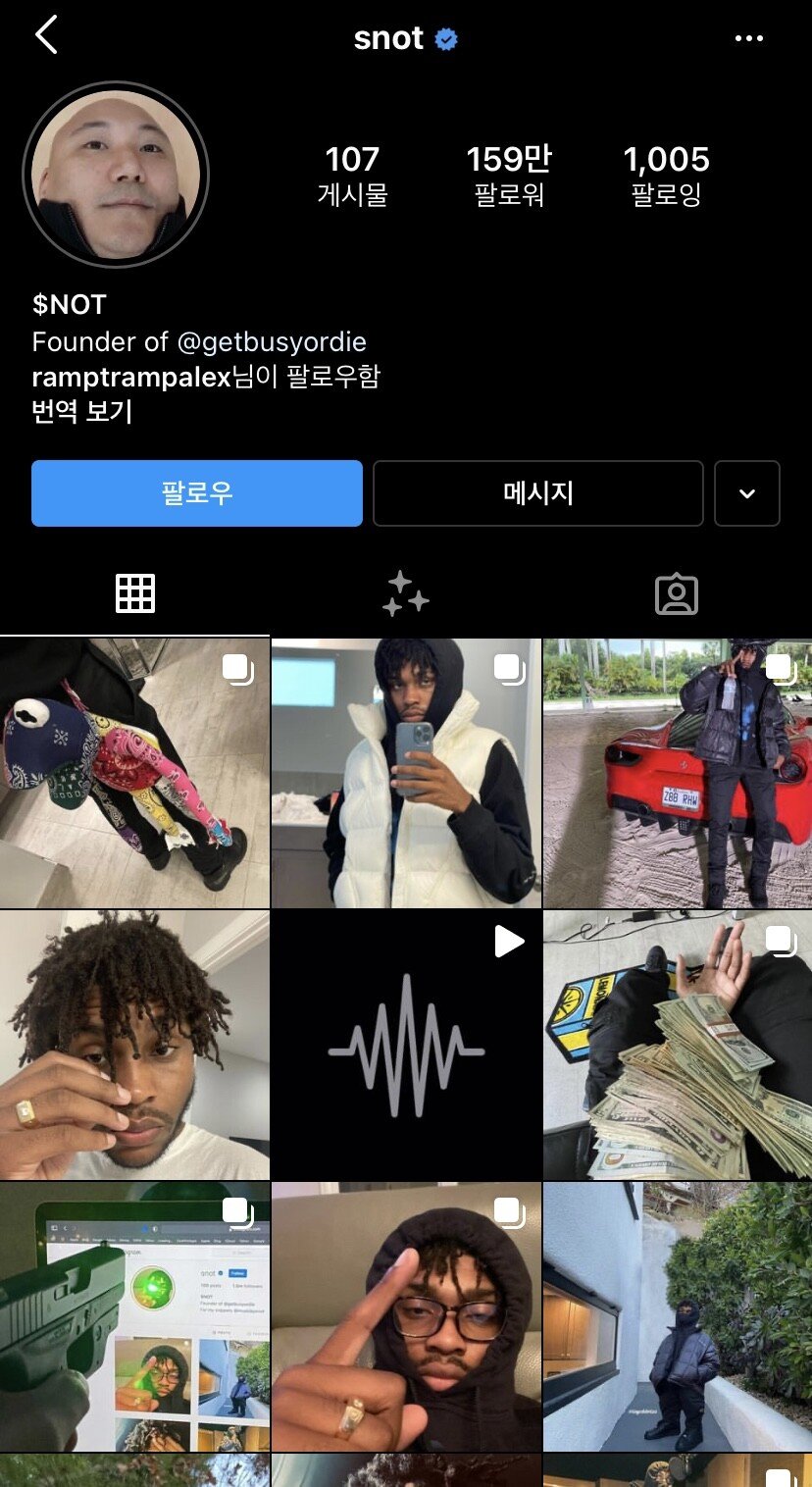812x1487 pixels.
Task: Tap 번역 보기 to translate bio
Action: (x=81, y=411)
